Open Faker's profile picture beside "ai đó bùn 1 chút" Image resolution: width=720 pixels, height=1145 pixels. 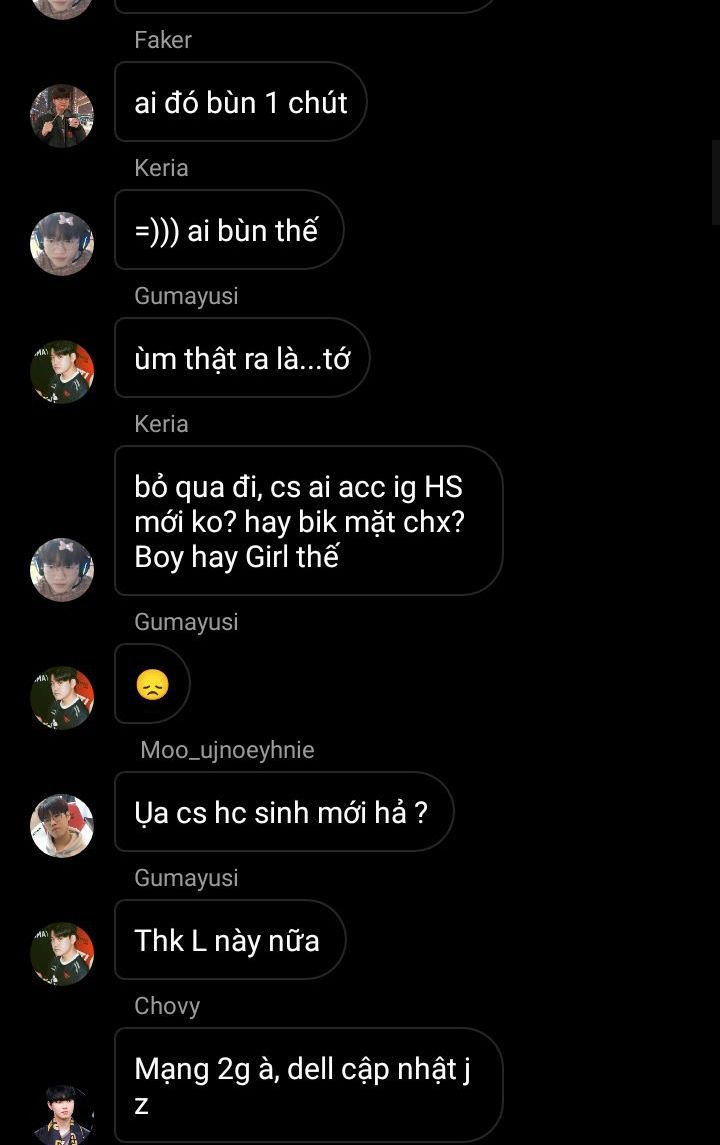pyautogui.click(x=62, y=116)
